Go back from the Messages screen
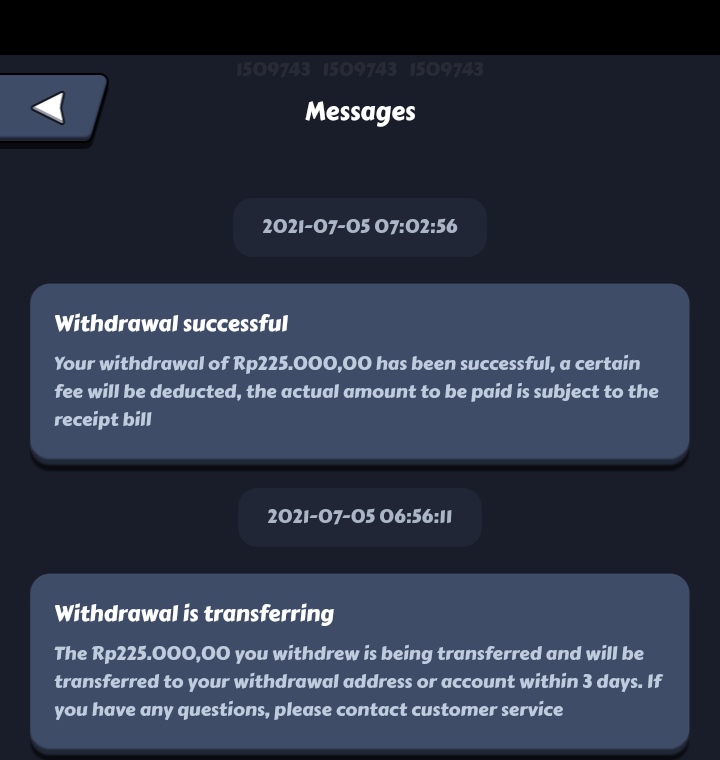720x760 pixels. click(48, 108)
